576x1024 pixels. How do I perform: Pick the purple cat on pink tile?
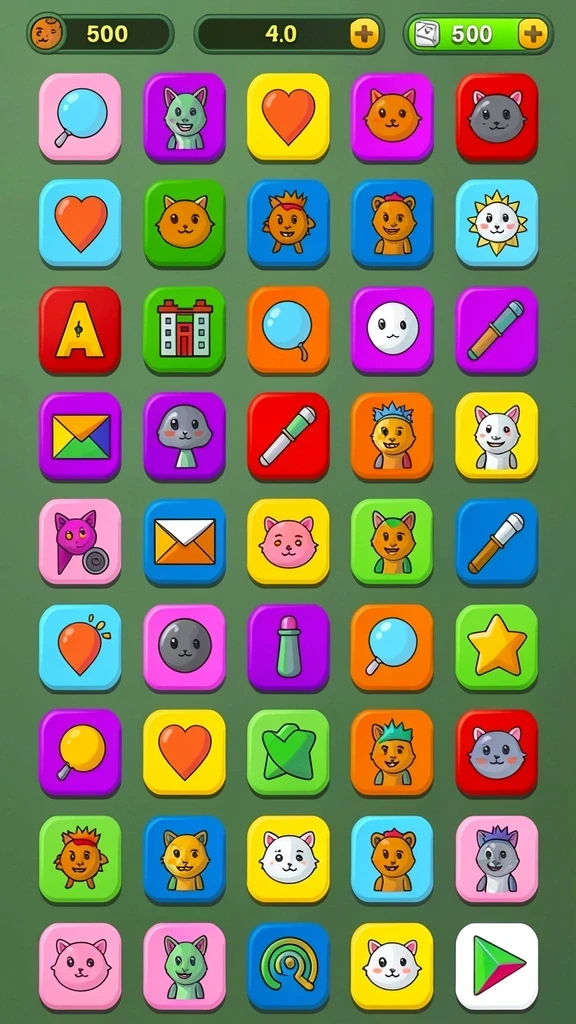(80, 543)
